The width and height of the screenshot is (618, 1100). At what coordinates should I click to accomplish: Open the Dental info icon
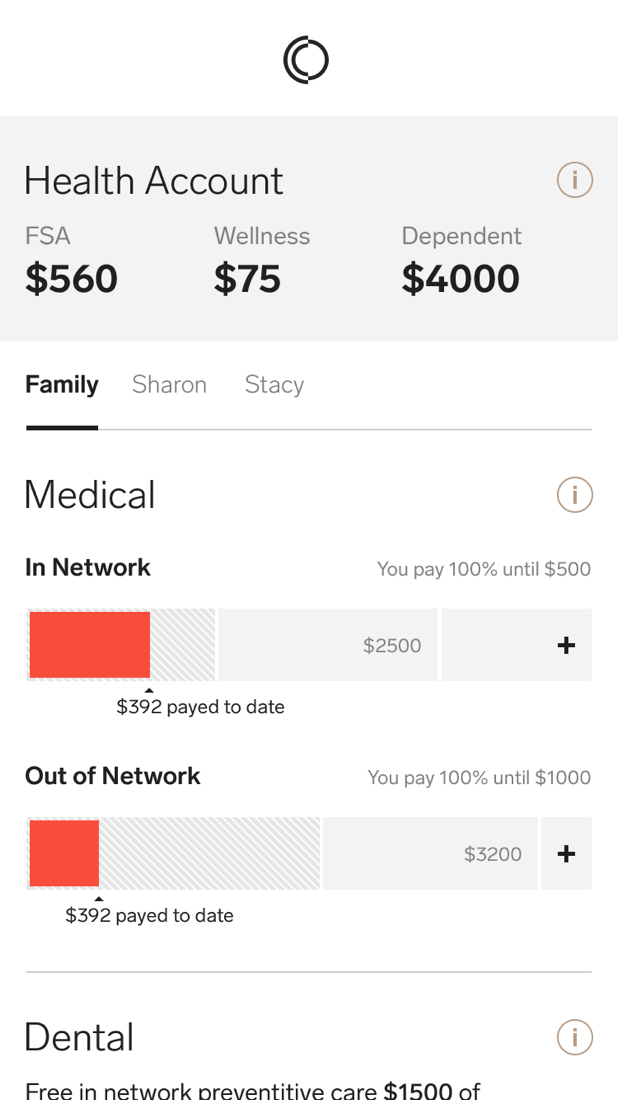pyautogui.click(x=574, y=1037)
